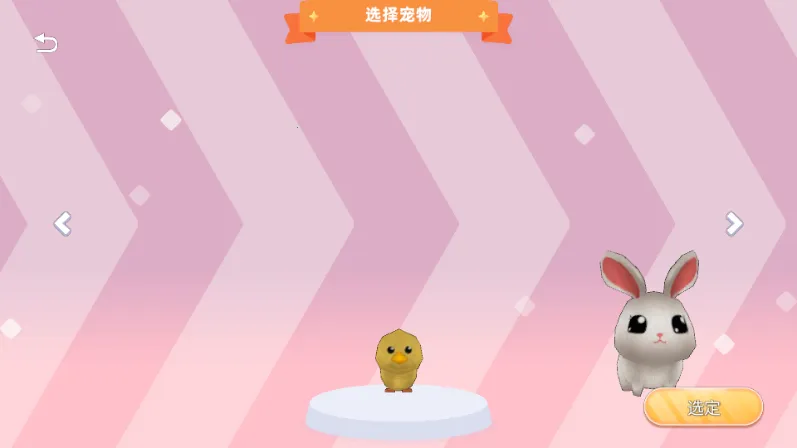The image size is (797, 448).
Task: Show the next pet with right arrow
Action: [x=734, y=223]
